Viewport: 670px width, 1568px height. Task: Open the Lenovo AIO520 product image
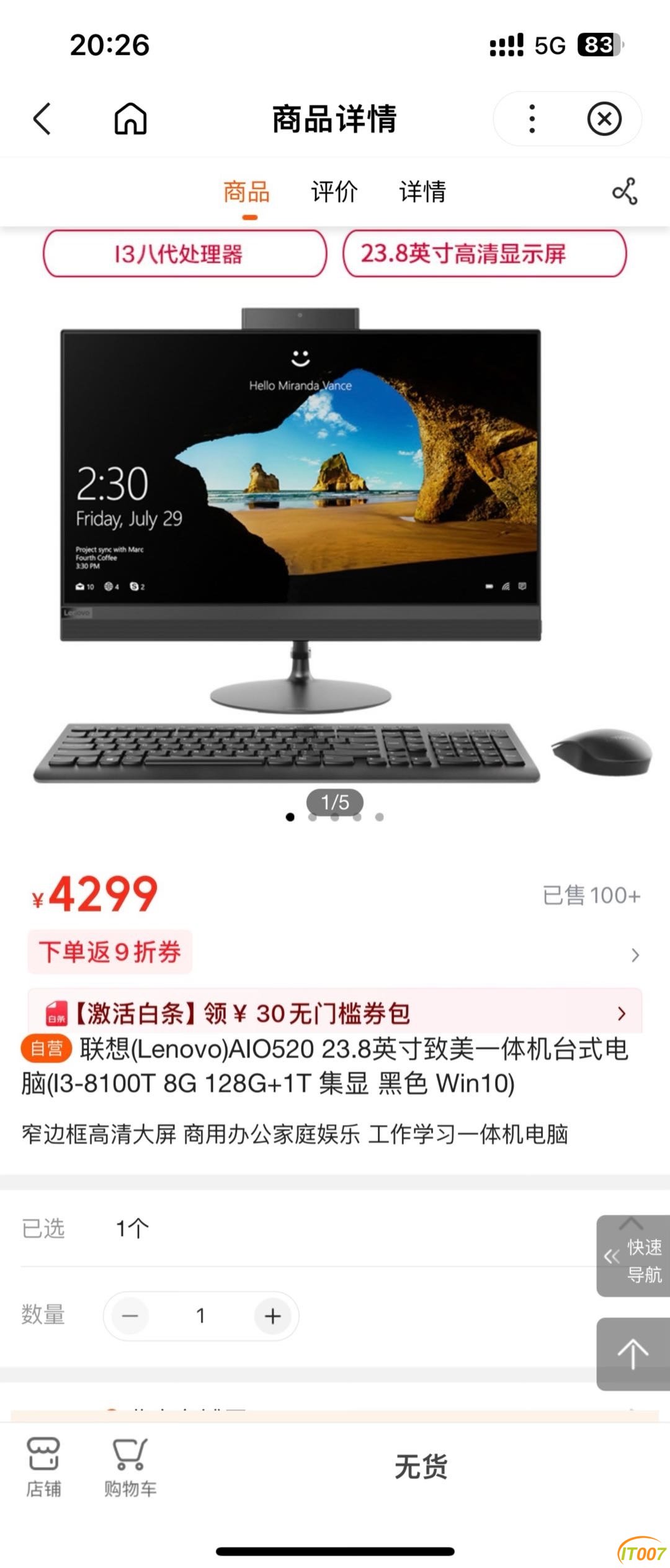[x=335, y=546]
